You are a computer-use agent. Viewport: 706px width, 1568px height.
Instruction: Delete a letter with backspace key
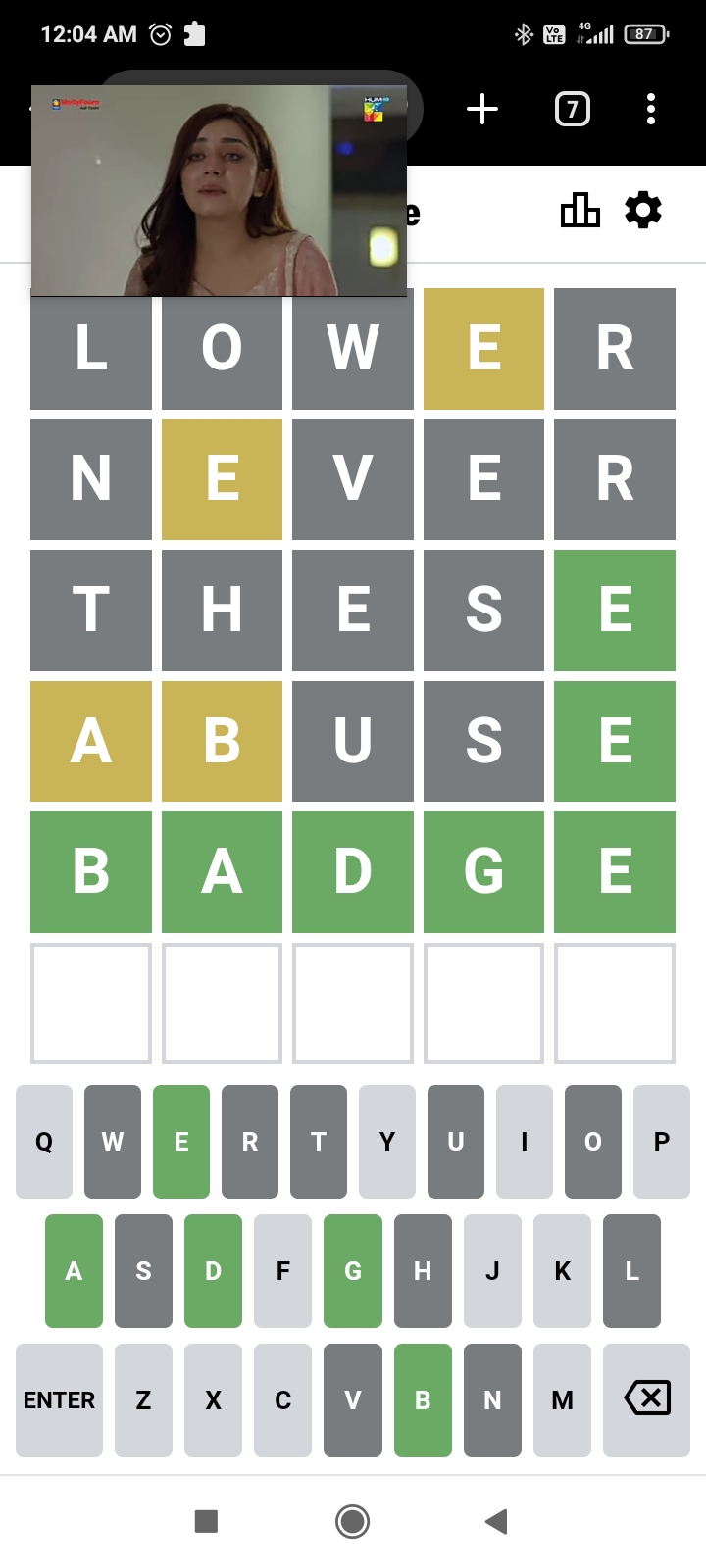647,1400
